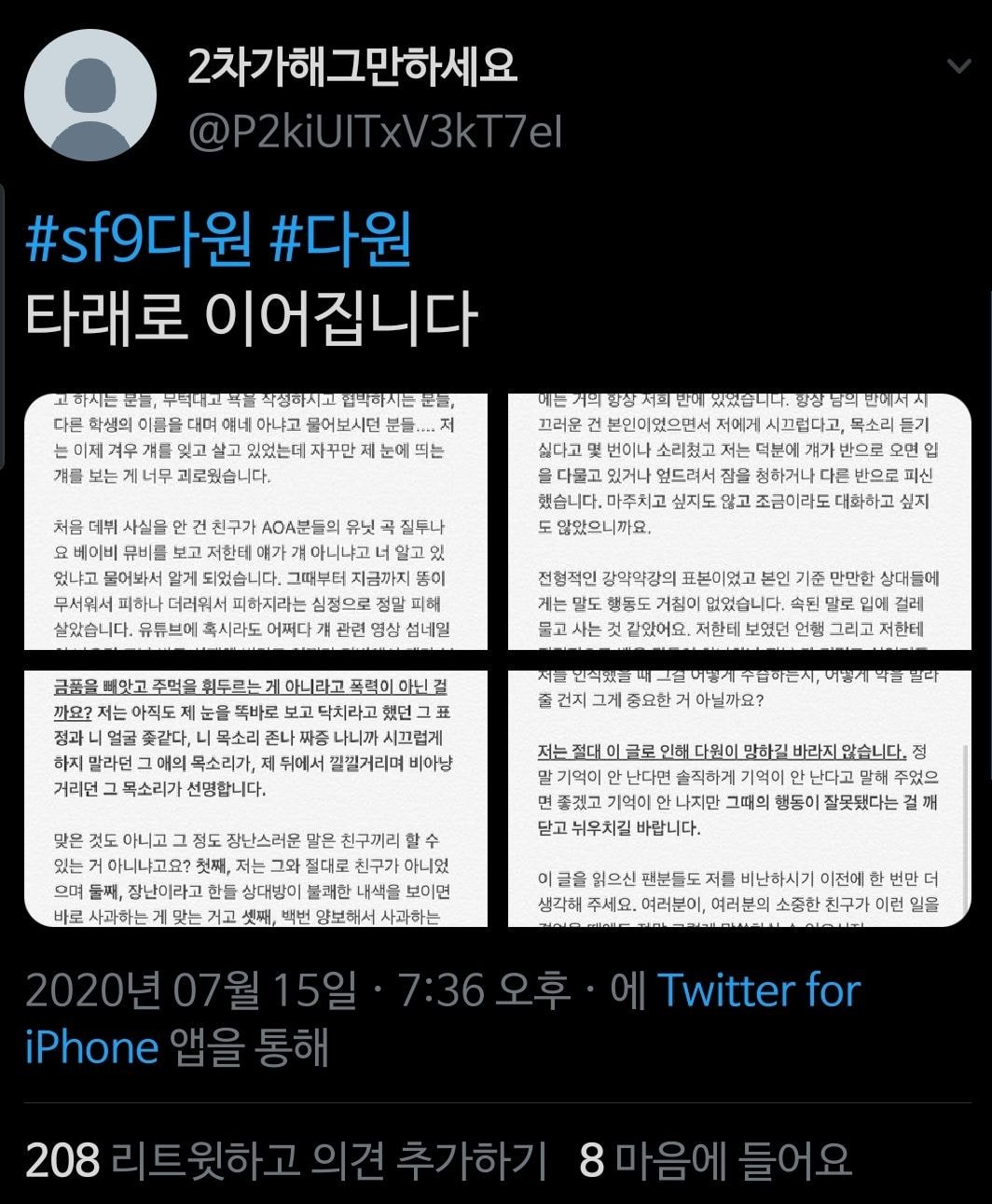View the fourth attached image about 다원이 망하길
This screenshot has height=1204, width=992.
point(739,798)
